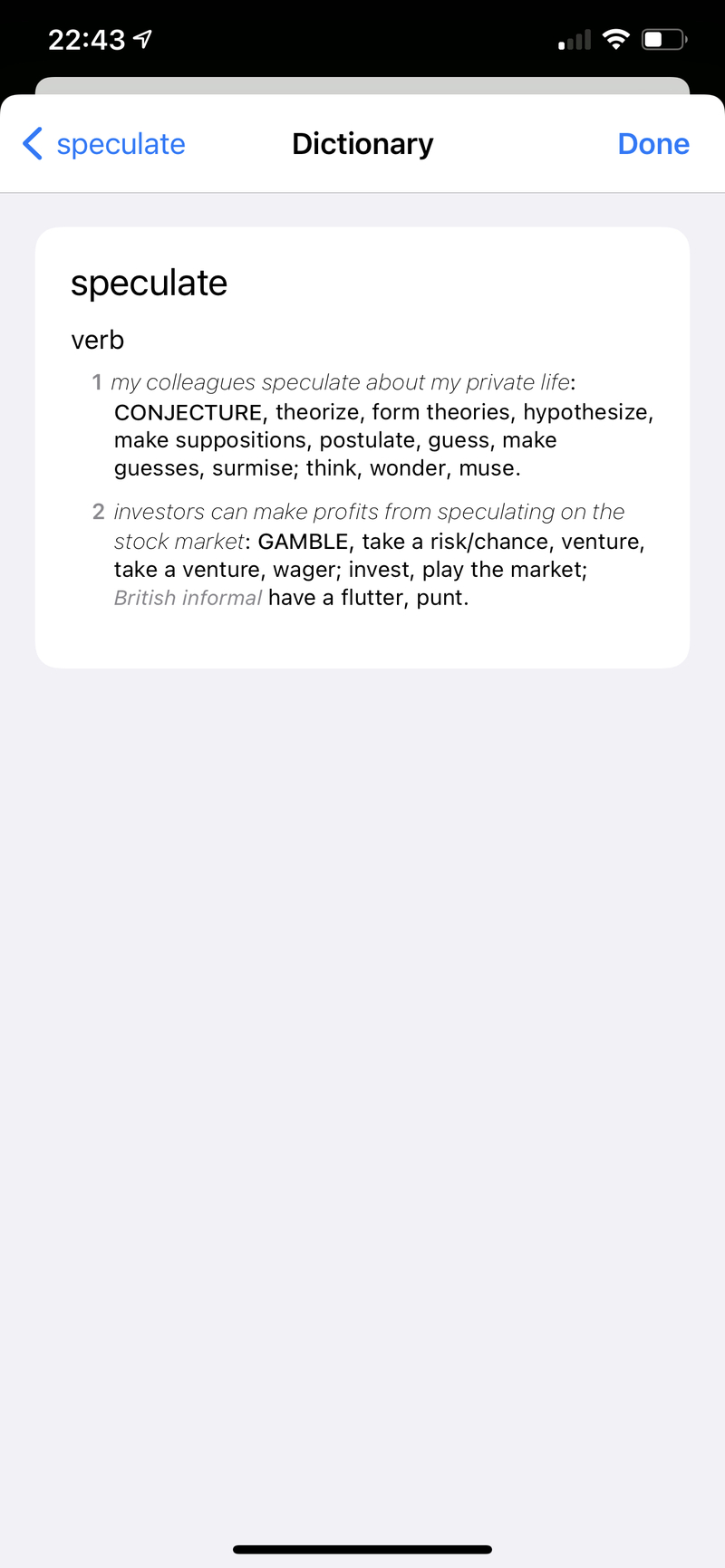This screenshot has height=1568, width=725.
Task: Go back to the speculate lookup list
Action: point(104,144)
